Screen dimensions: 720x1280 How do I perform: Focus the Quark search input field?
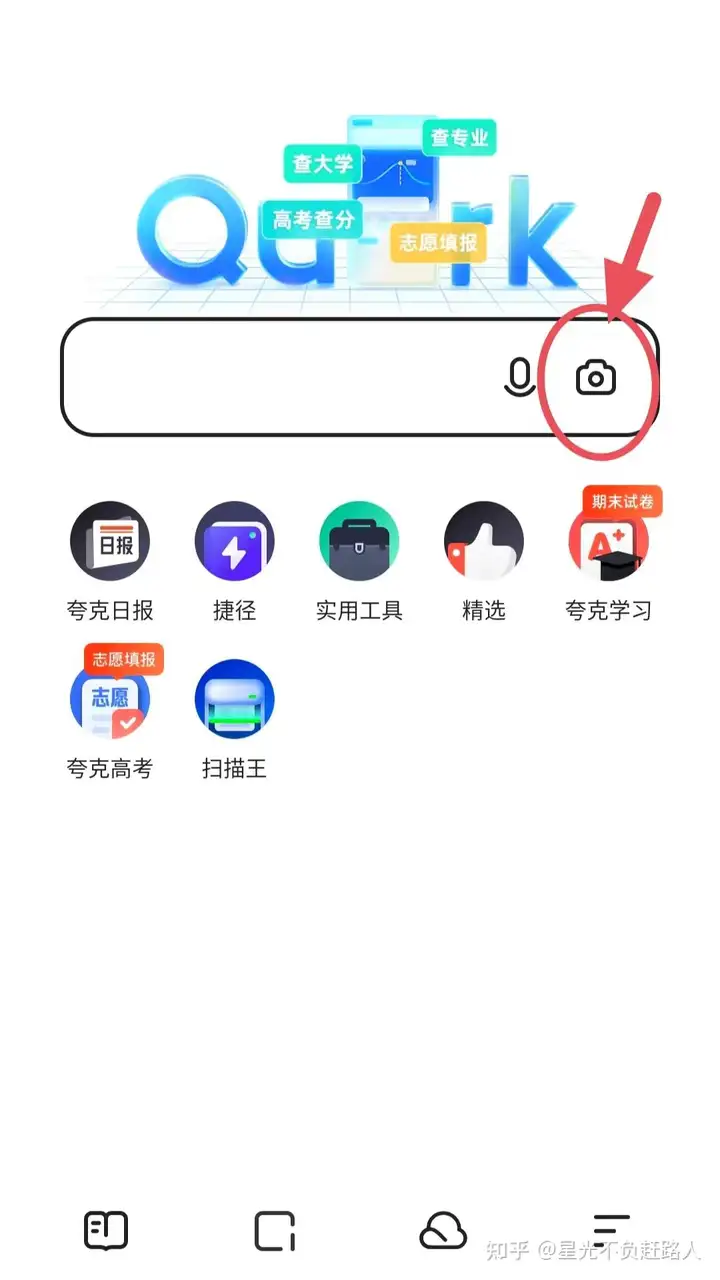pos(280,378)
